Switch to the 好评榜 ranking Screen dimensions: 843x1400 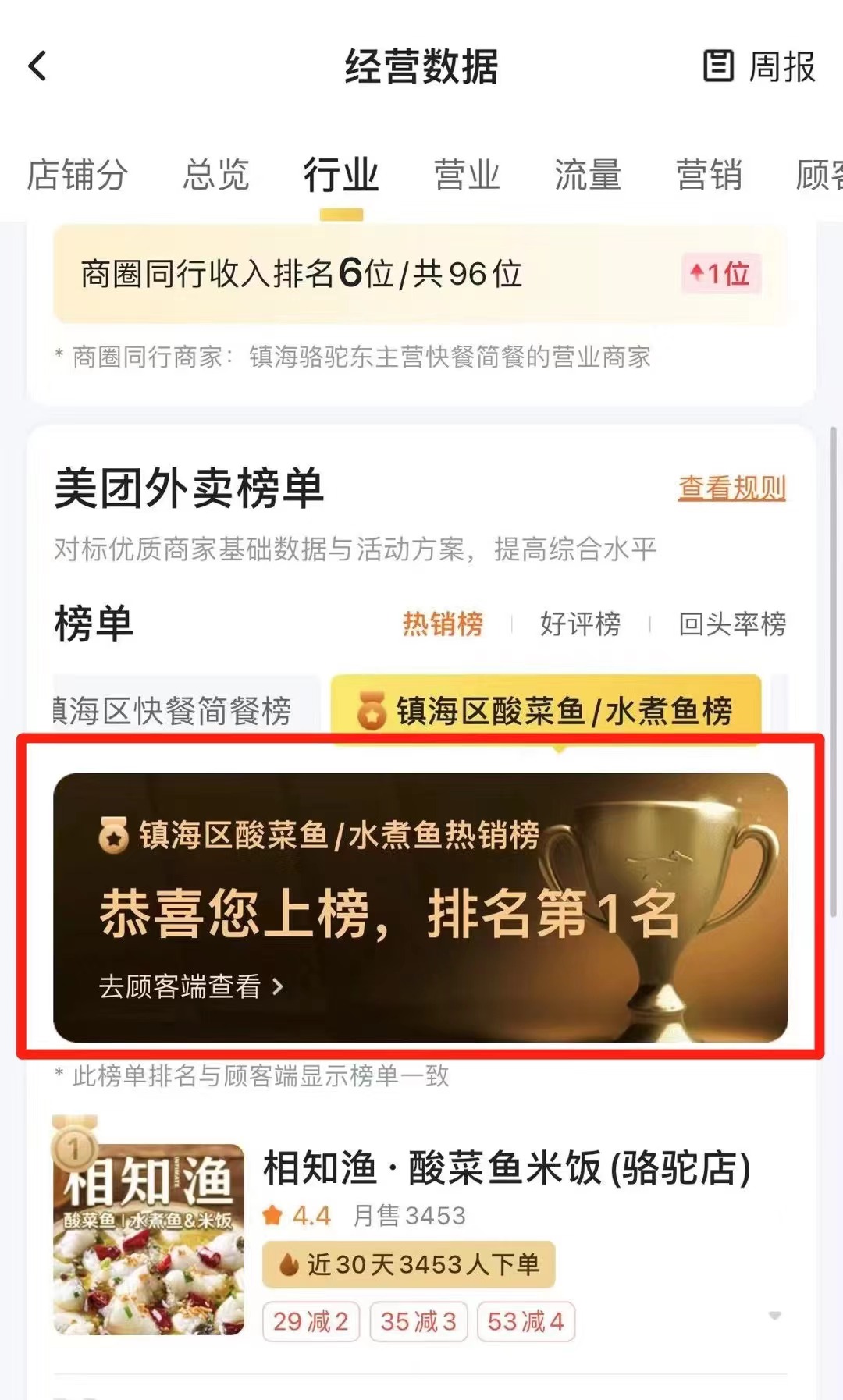(580, 624)
